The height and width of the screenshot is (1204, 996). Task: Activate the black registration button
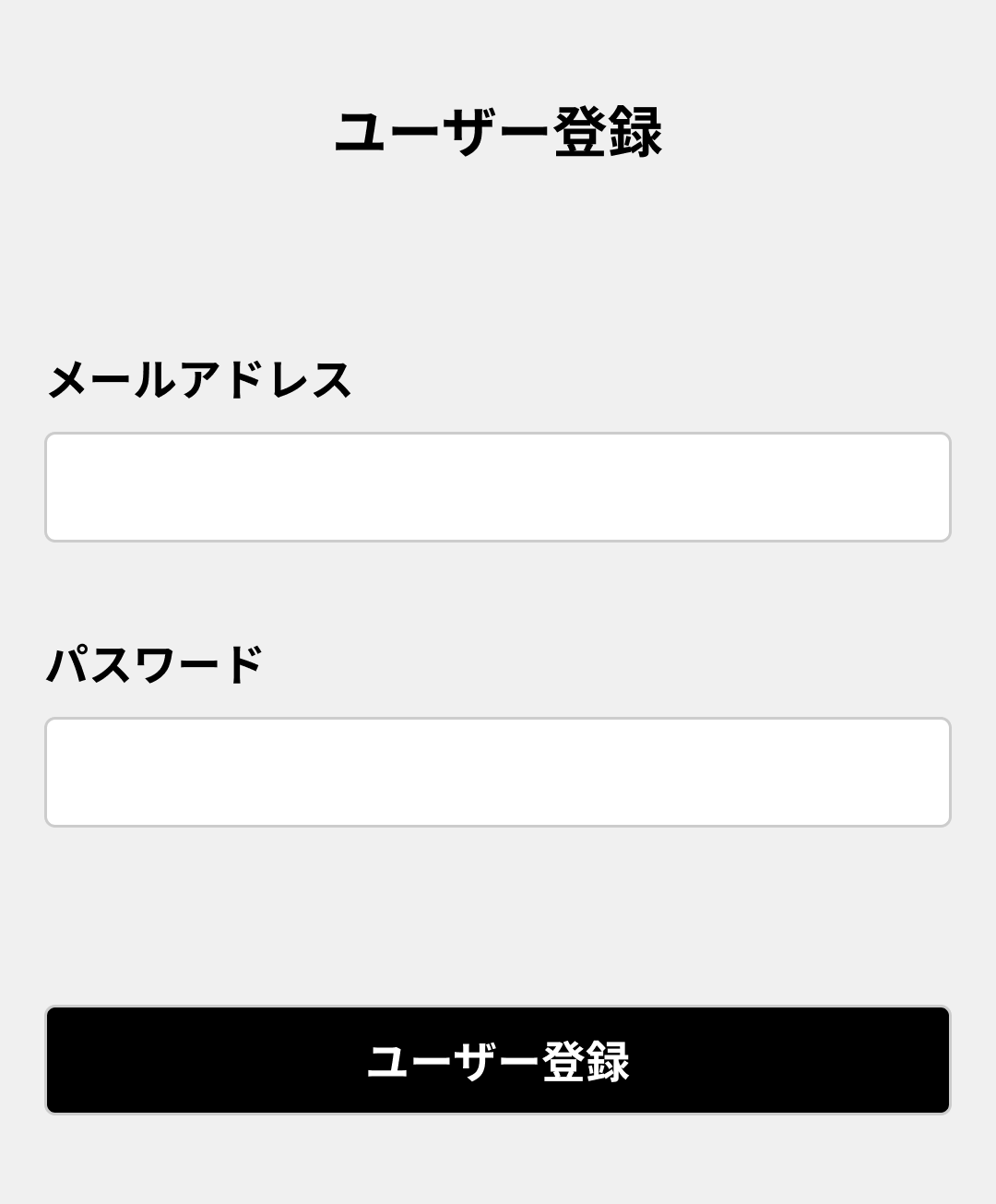(498, 1059)
